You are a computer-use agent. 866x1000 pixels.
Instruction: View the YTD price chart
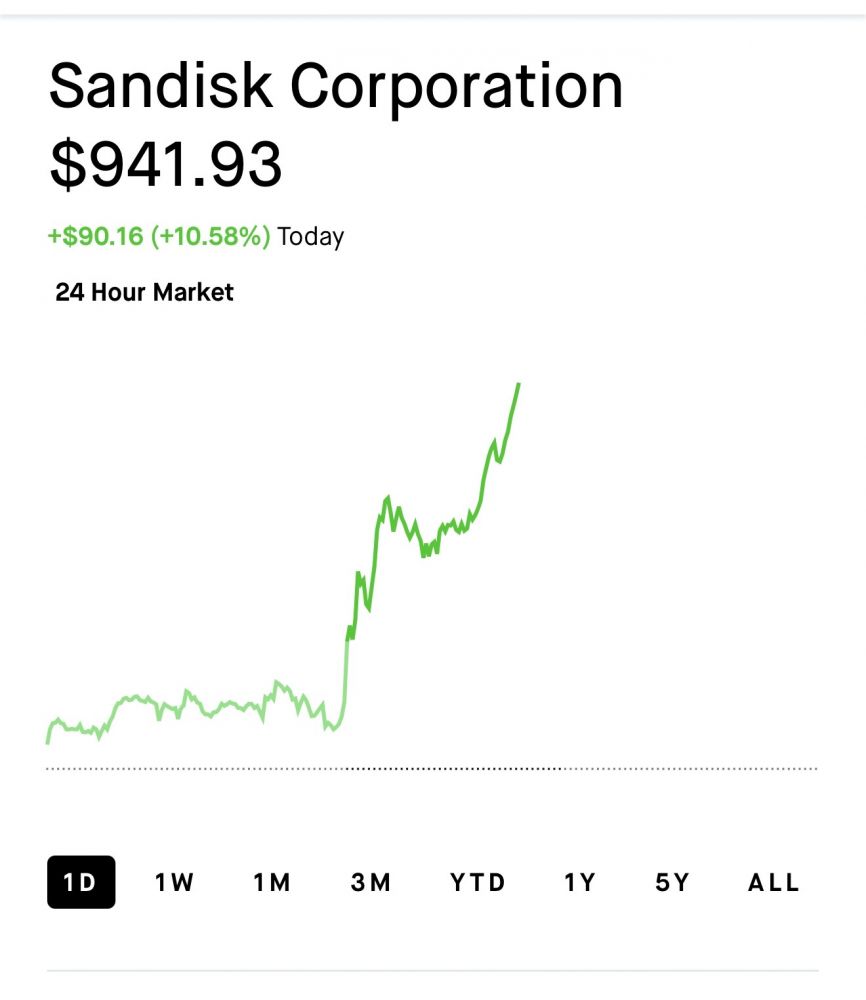(x=478, y=882)
